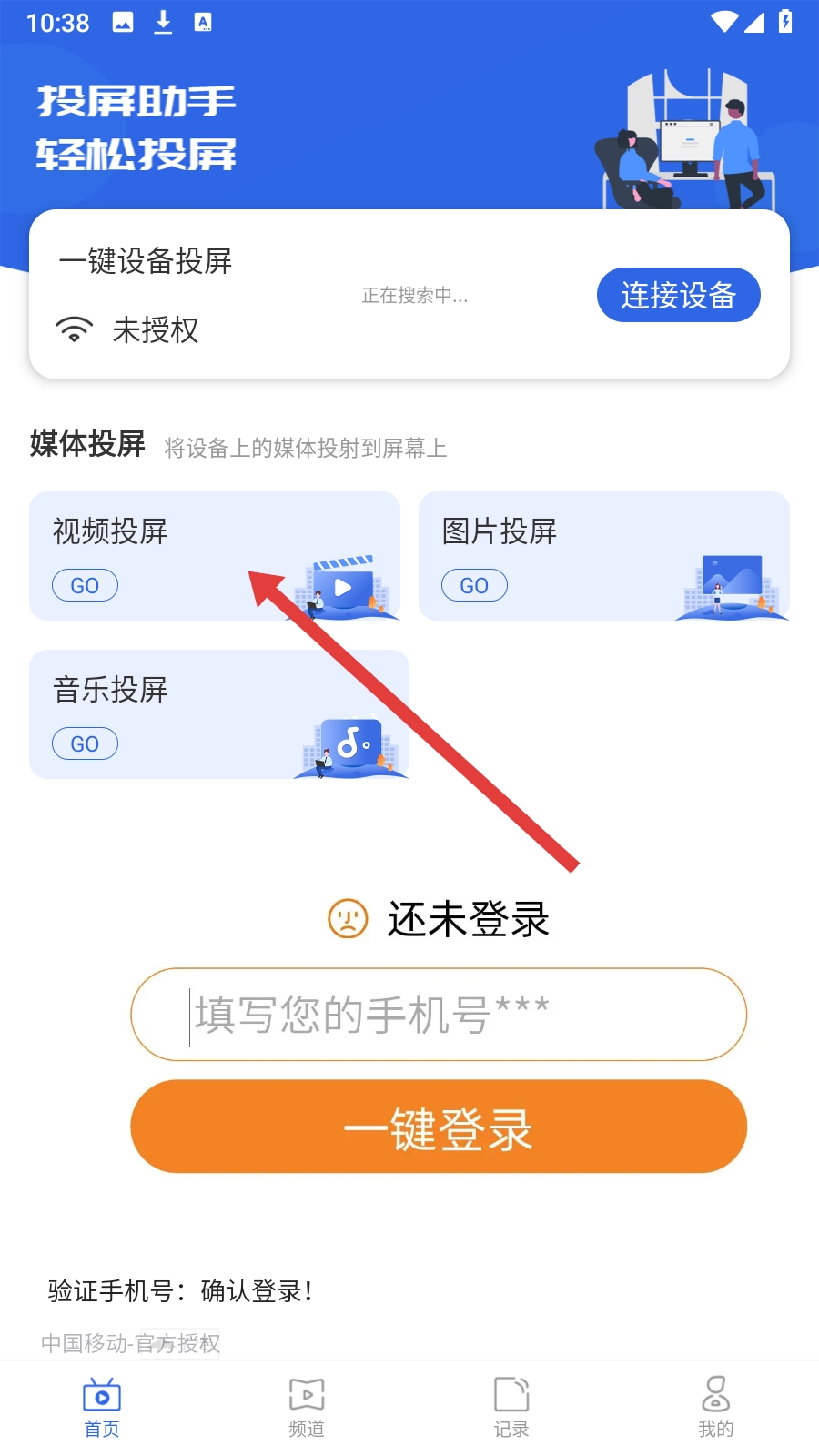Switch to the 频道 tab
The image size is (819, 1456).
pyautogui.click(x=307, y=1407)
